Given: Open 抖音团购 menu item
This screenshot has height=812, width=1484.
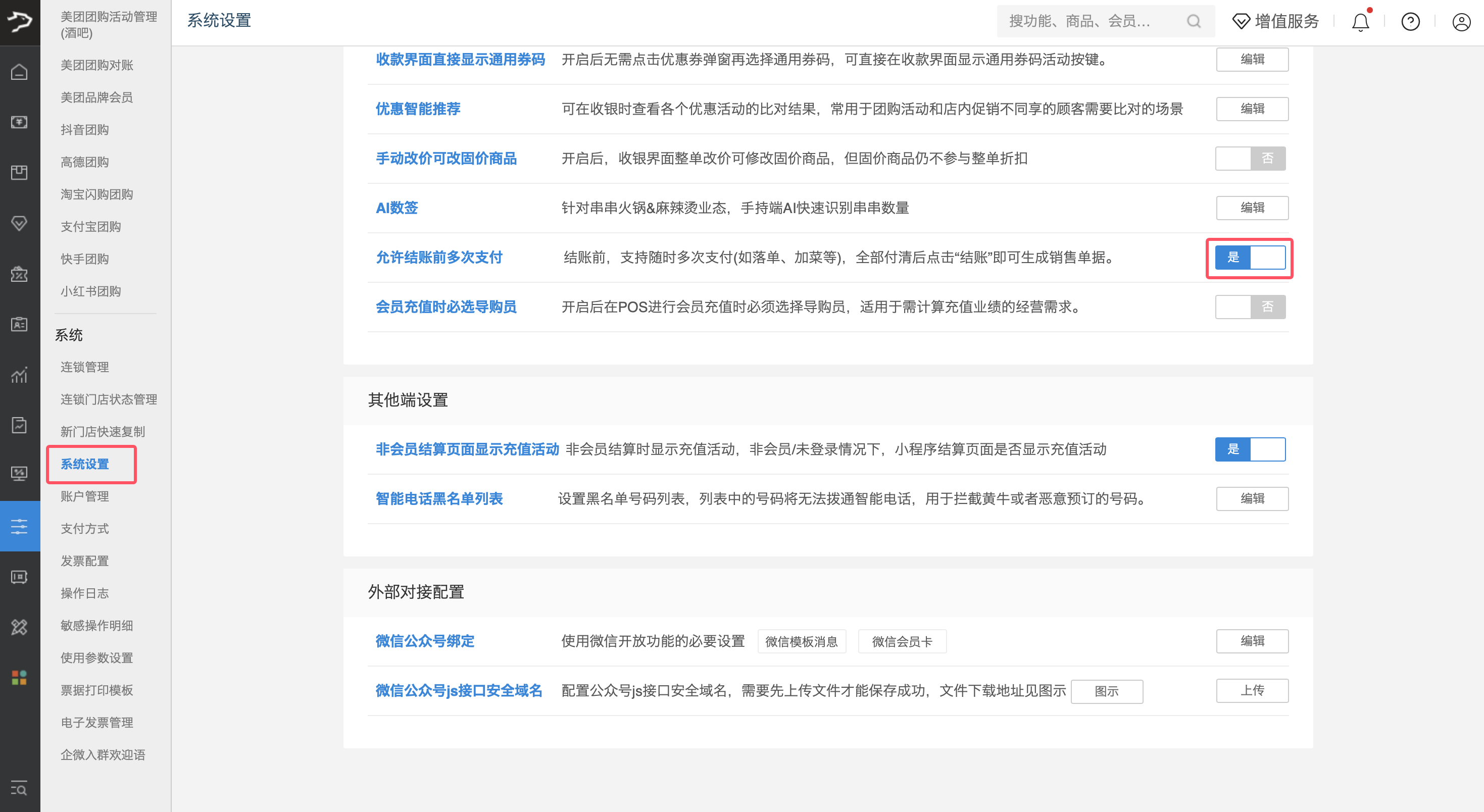Looking at the screenshot, I should 85,130.
